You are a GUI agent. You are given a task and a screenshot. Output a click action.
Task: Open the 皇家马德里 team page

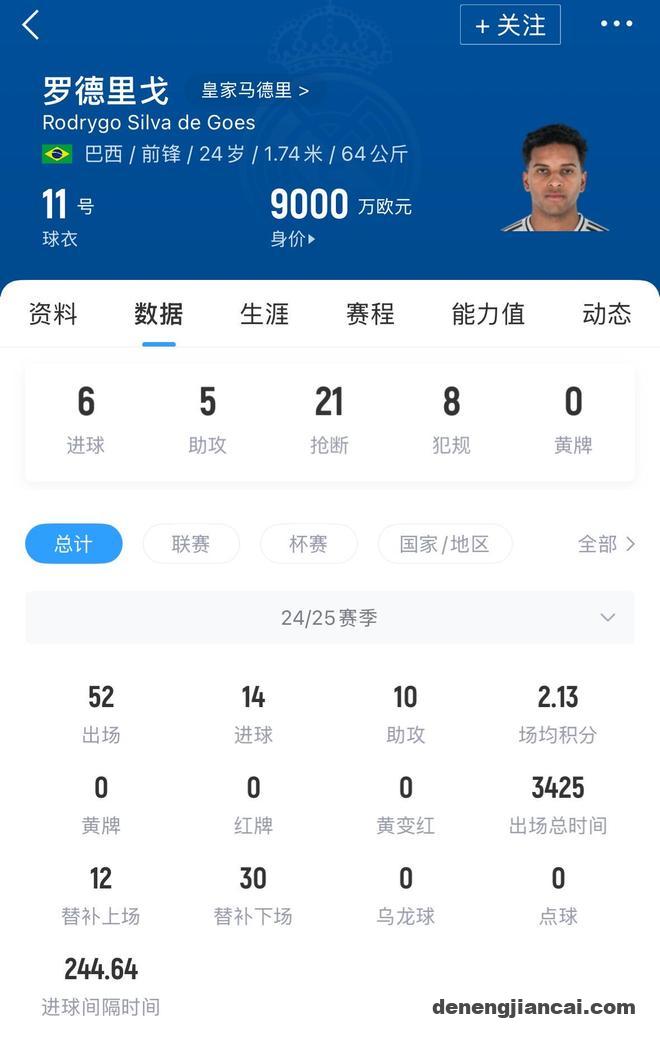pos(255,90)
